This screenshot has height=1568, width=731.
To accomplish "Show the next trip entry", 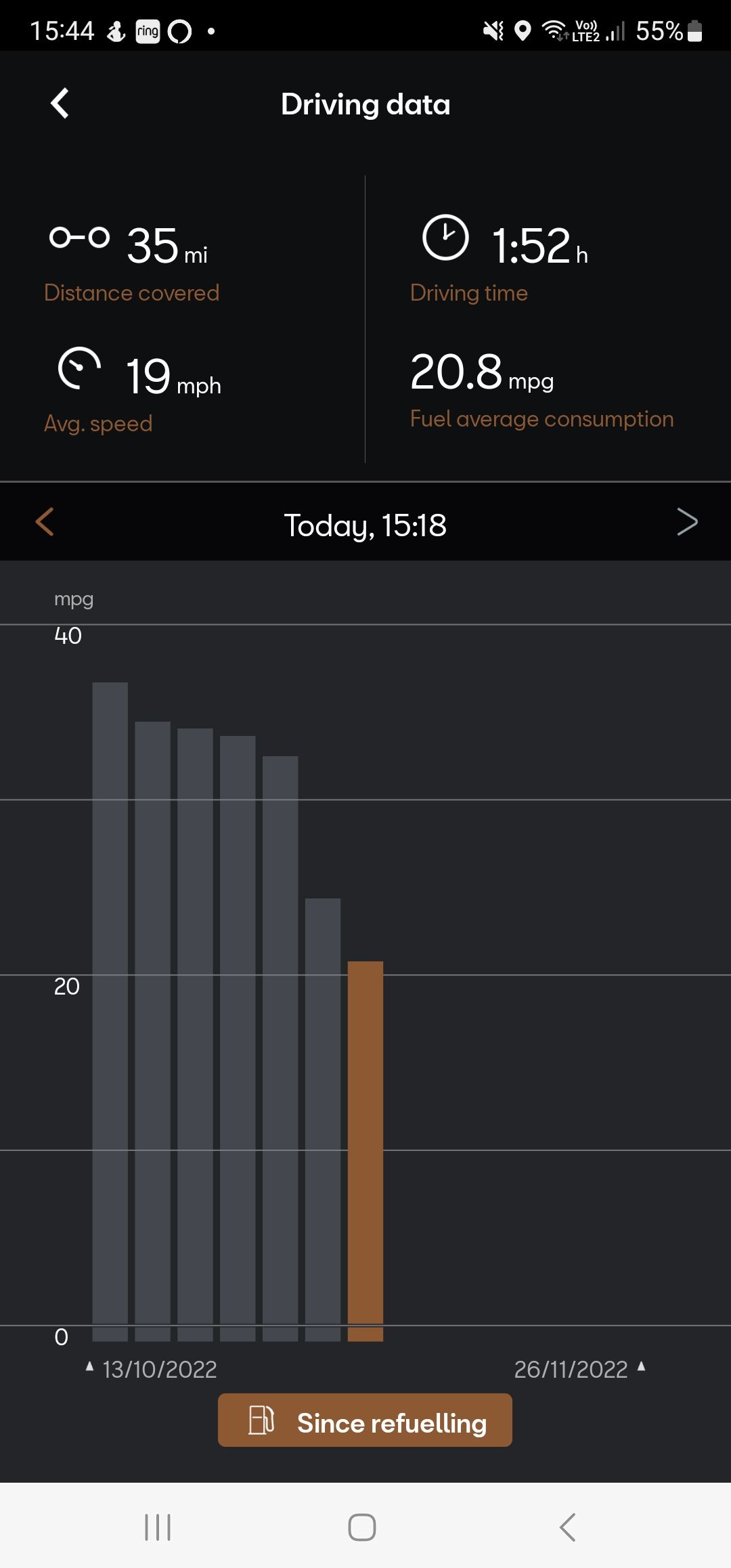I will pos(686,522).
